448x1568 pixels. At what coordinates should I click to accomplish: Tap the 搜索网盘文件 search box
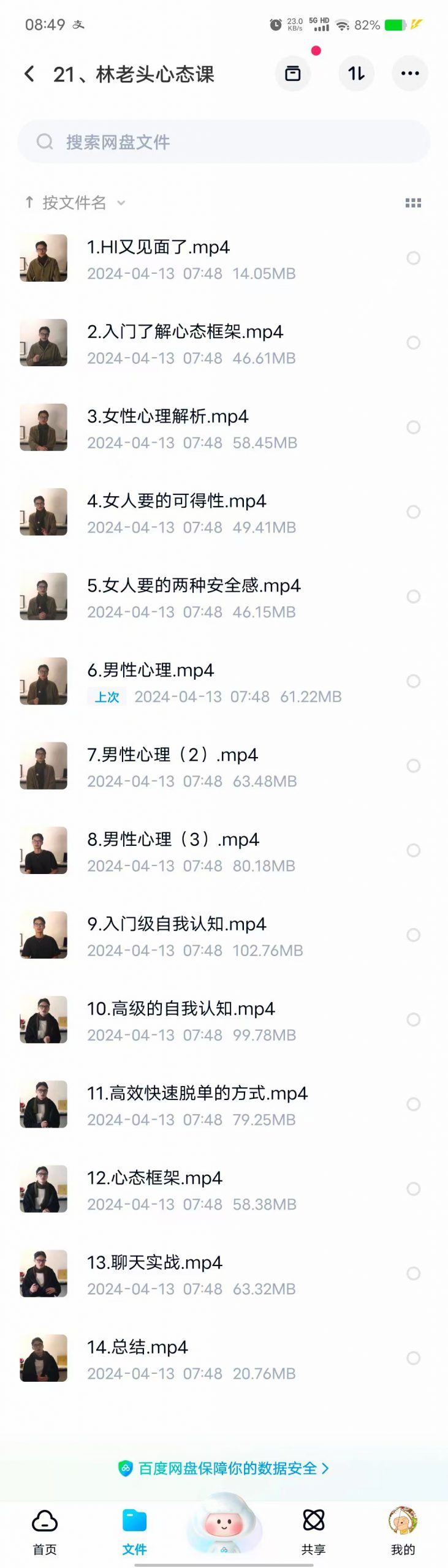point(224,142)
